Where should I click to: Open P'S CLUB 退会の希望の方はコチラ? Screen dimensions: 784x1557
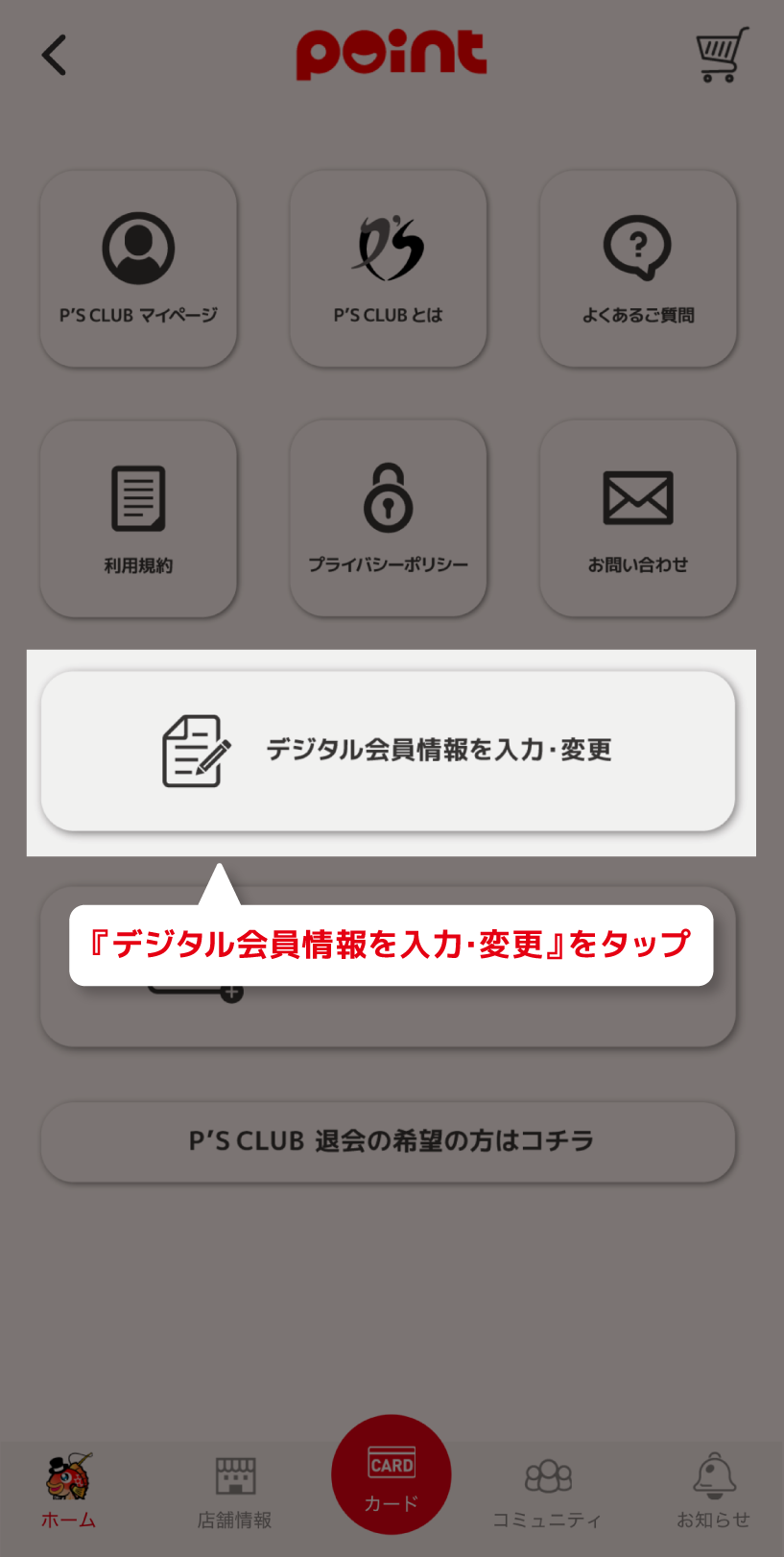389,1141
